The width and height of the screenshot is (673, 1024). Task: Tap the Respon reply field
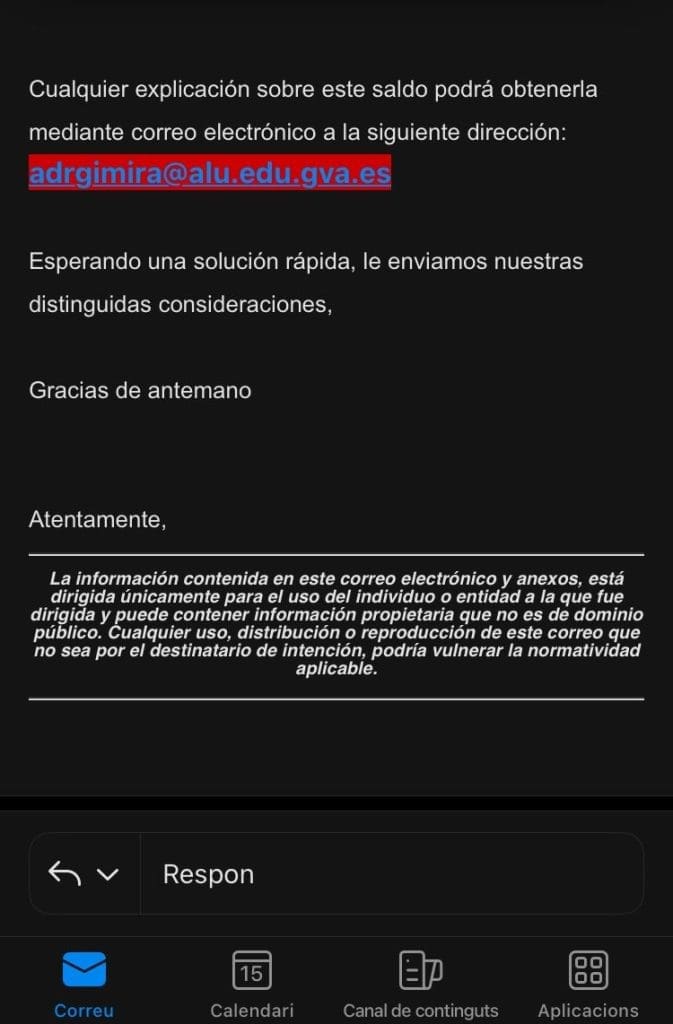pyautogui.click(x=390, y=874)
